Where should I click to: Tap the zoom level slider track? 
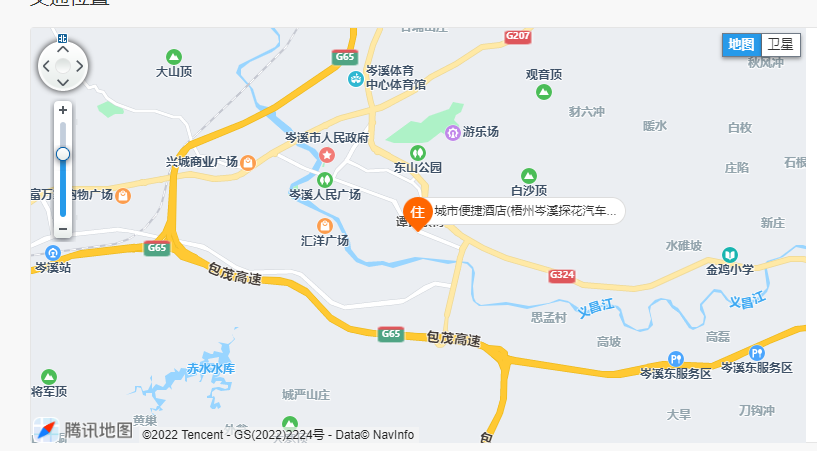tap(63, 190)
